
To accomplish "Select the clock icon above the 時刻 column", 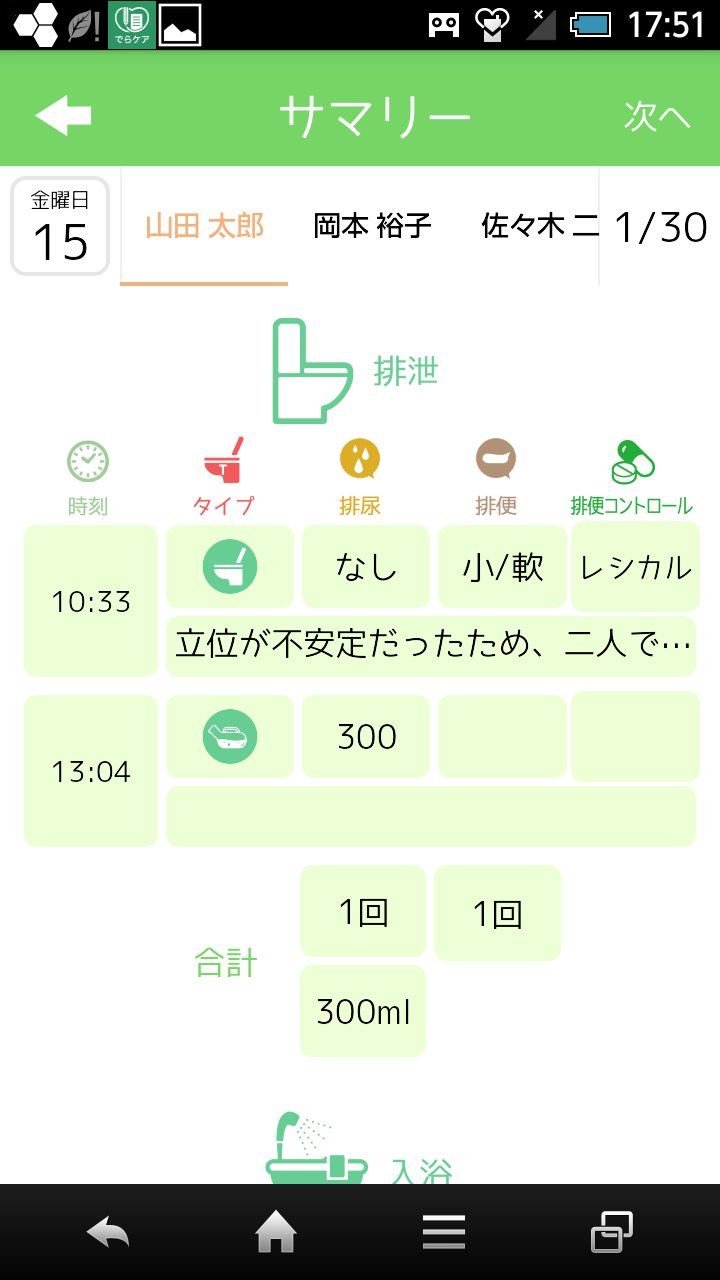I will [88, 460].
